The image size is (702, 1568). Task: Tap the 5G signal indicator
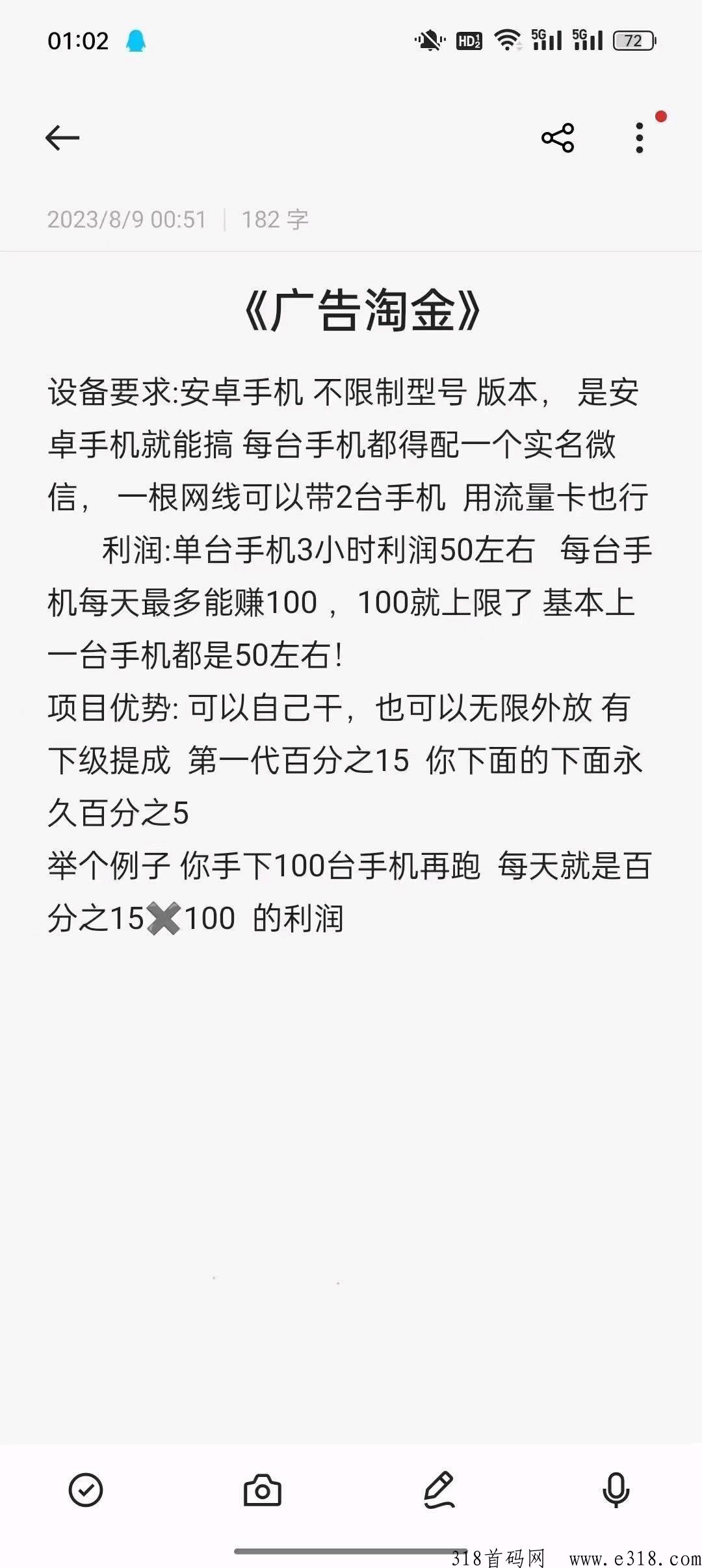(x=548, y=40)
